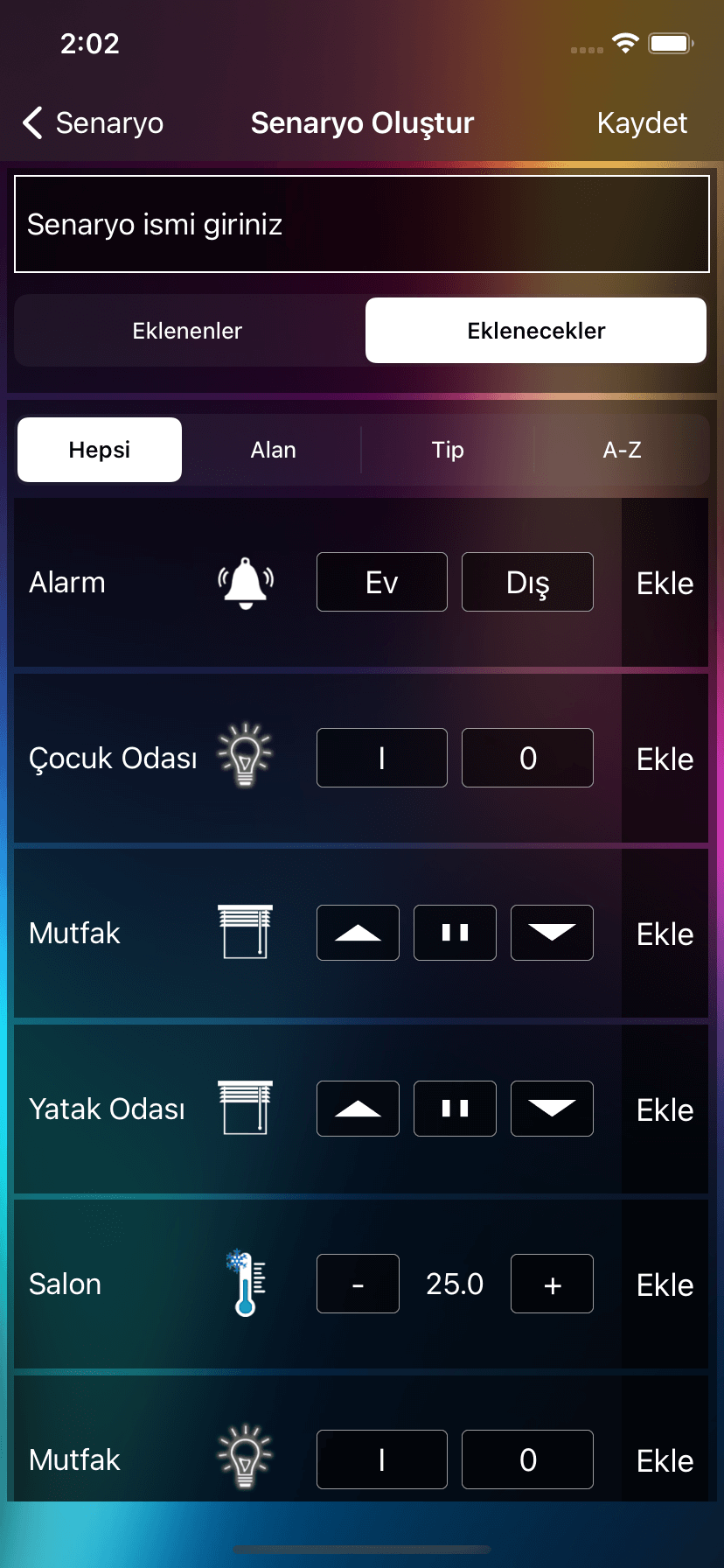The image size is (724, 1568).
Task: Turn on Çocuk Odası light with I
Action: (381, 759)
